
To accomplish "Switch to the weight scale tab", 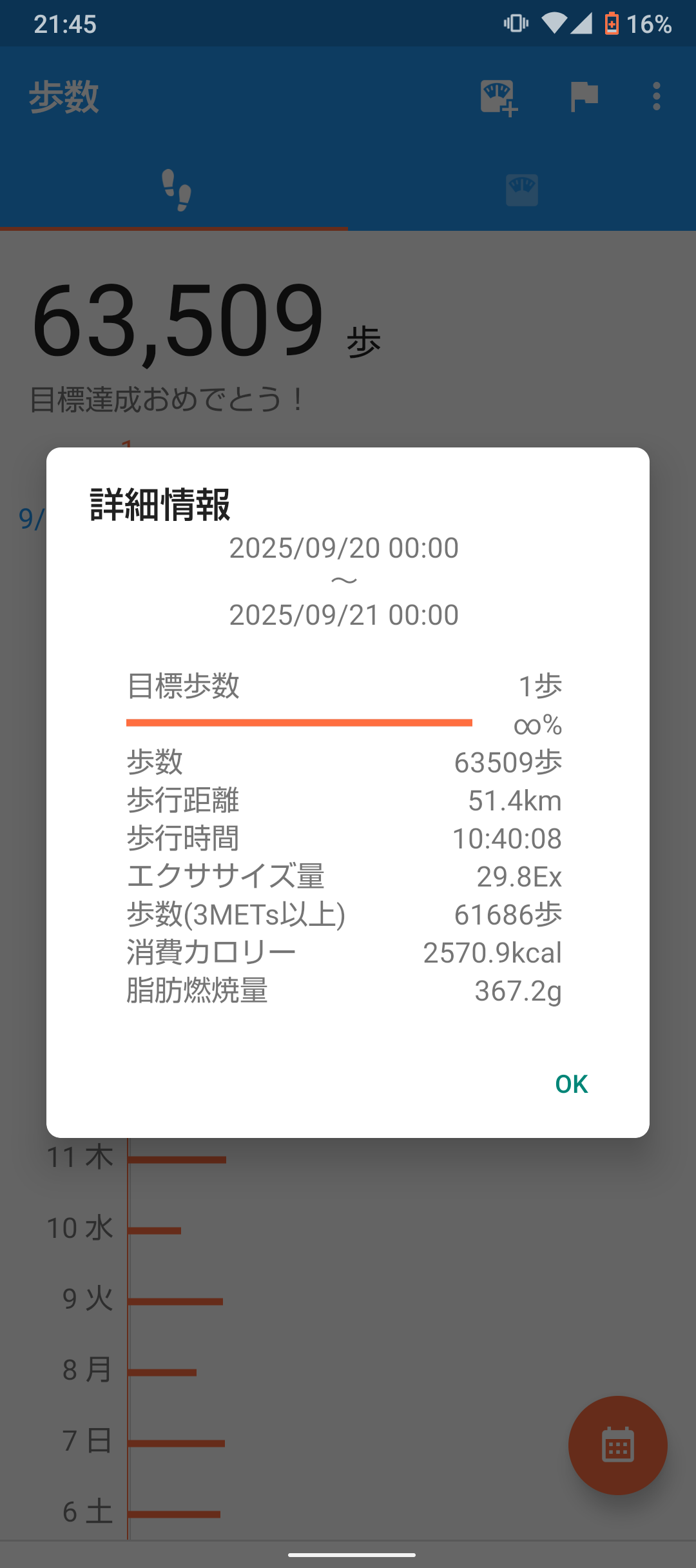I will [521, 190].
